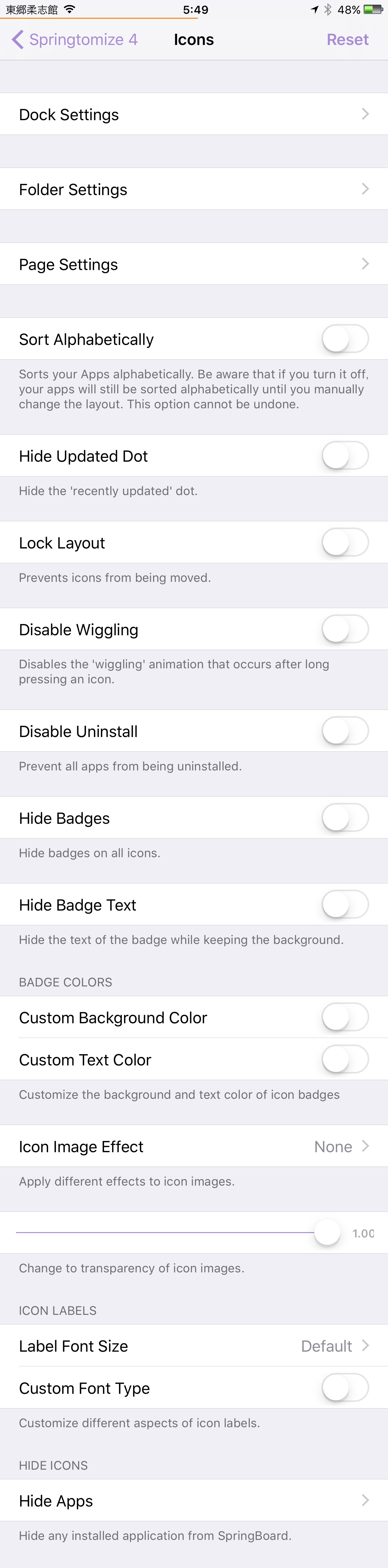Switch on Hide Badges
This screenshot has width=388, height=1568.
345,818
